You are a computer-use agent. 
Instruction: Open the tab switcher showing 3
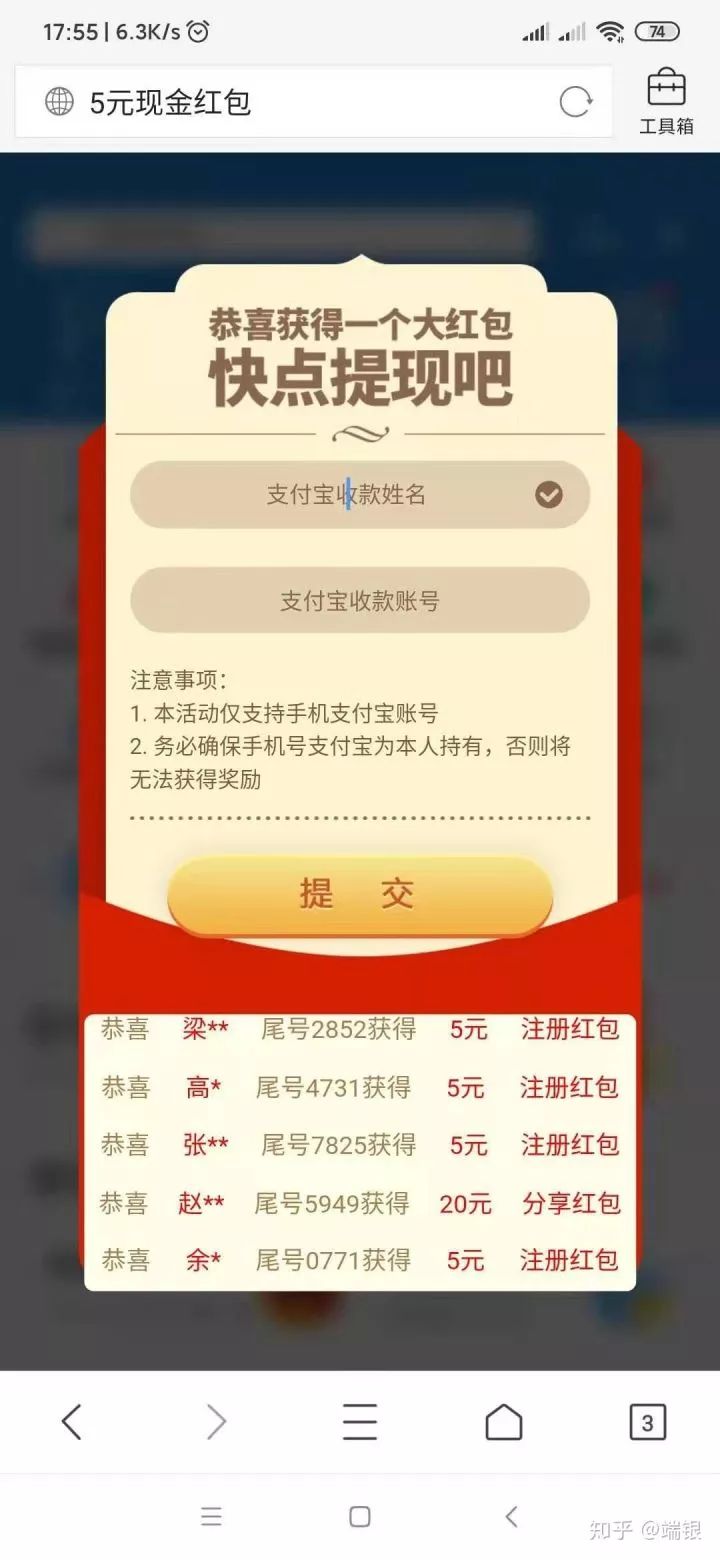pyautogui.click(x=647, y=1421)
